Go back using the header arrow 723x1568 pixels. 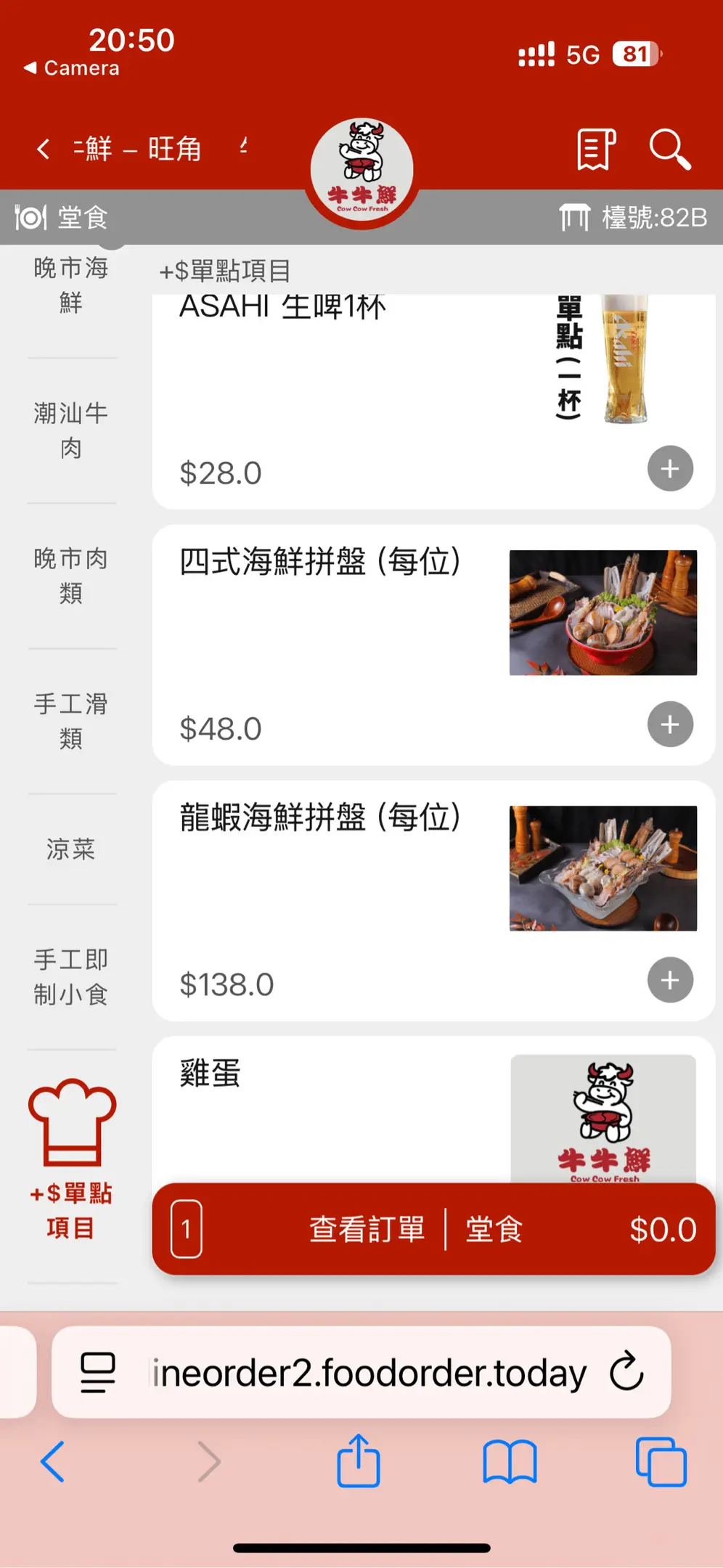tap(44, 150)
